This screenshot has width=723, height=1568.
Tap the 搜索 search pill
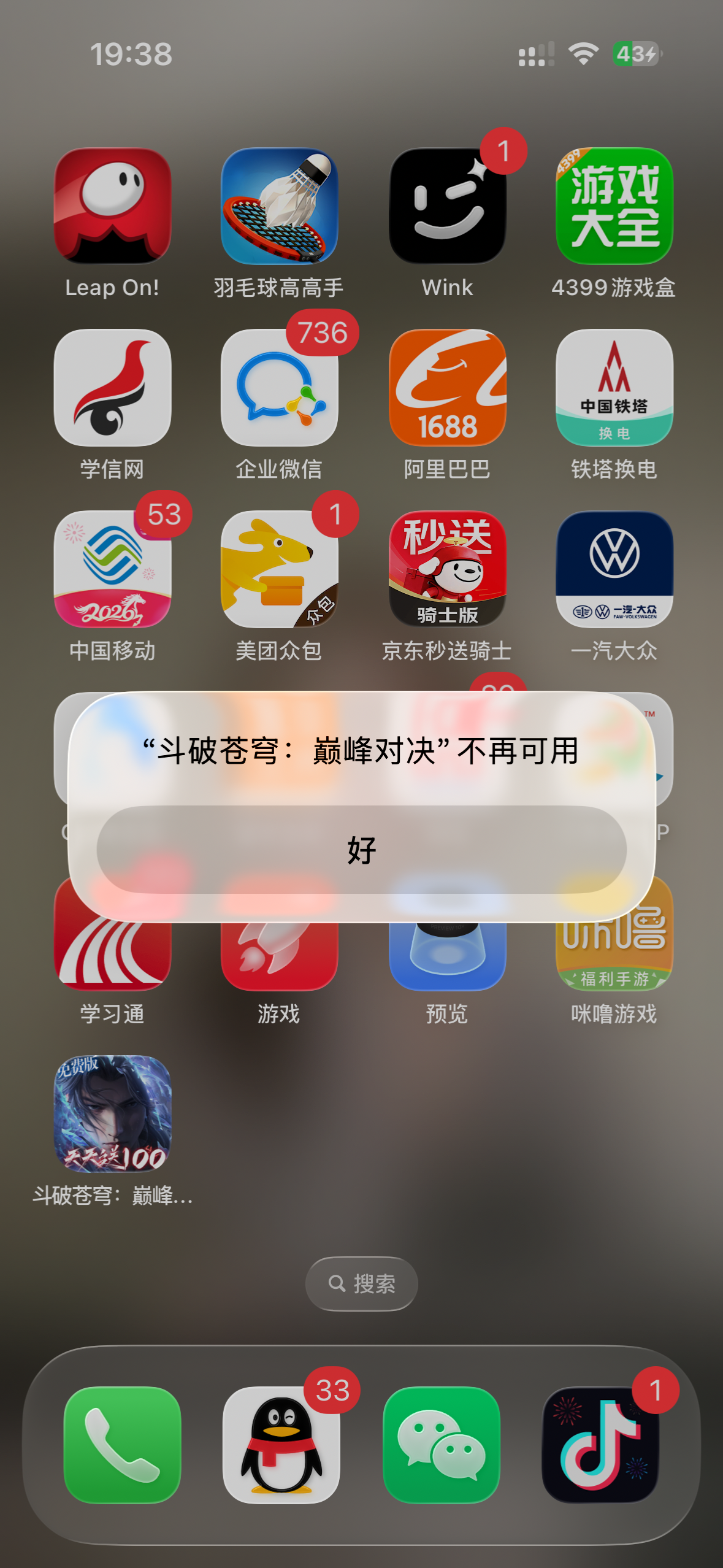[x=361, y=1283]
